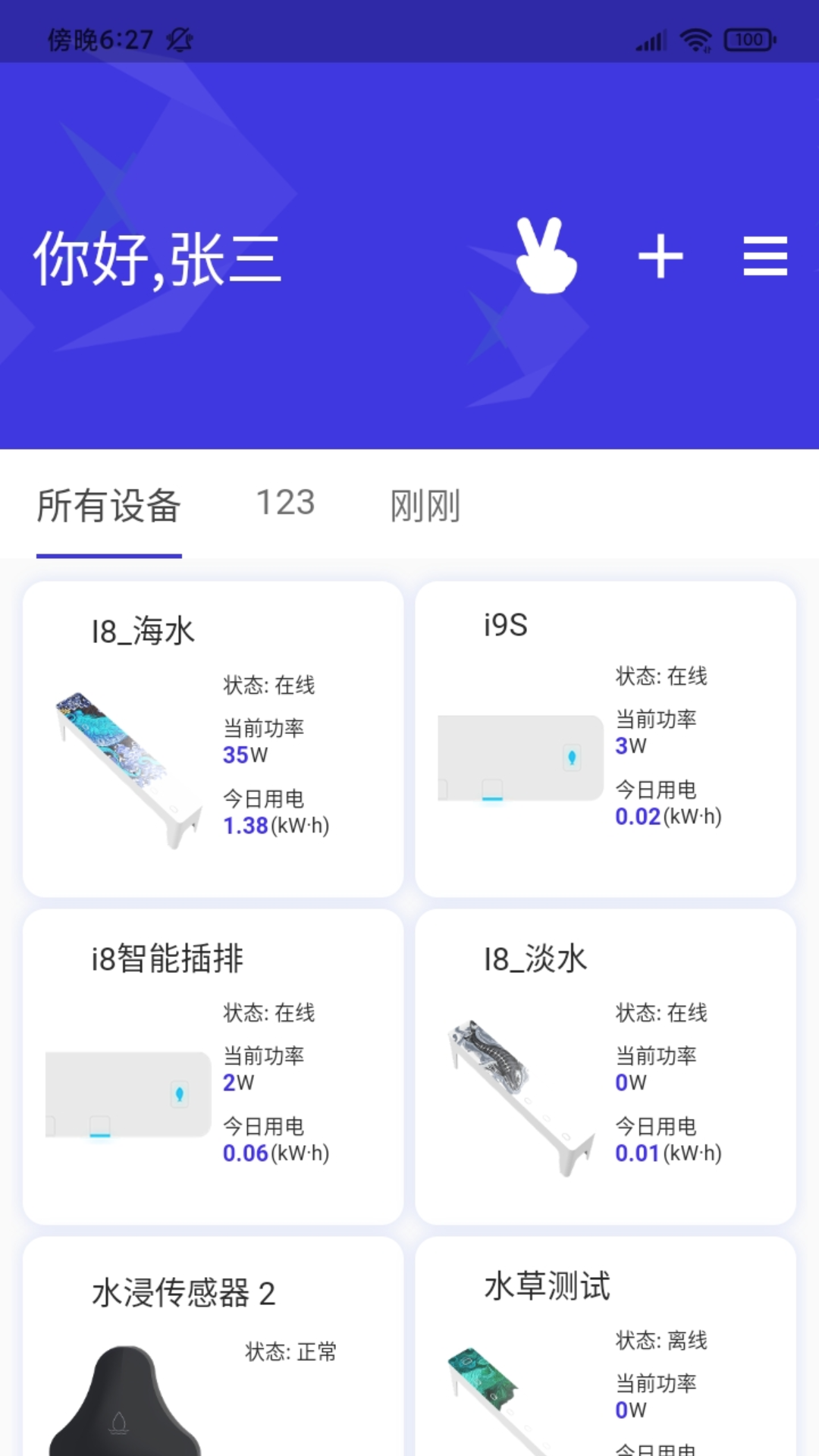Viewport: 819px width, 1456px height.
Task: Tap the online status of I8_海水
Action: point(268,686)
